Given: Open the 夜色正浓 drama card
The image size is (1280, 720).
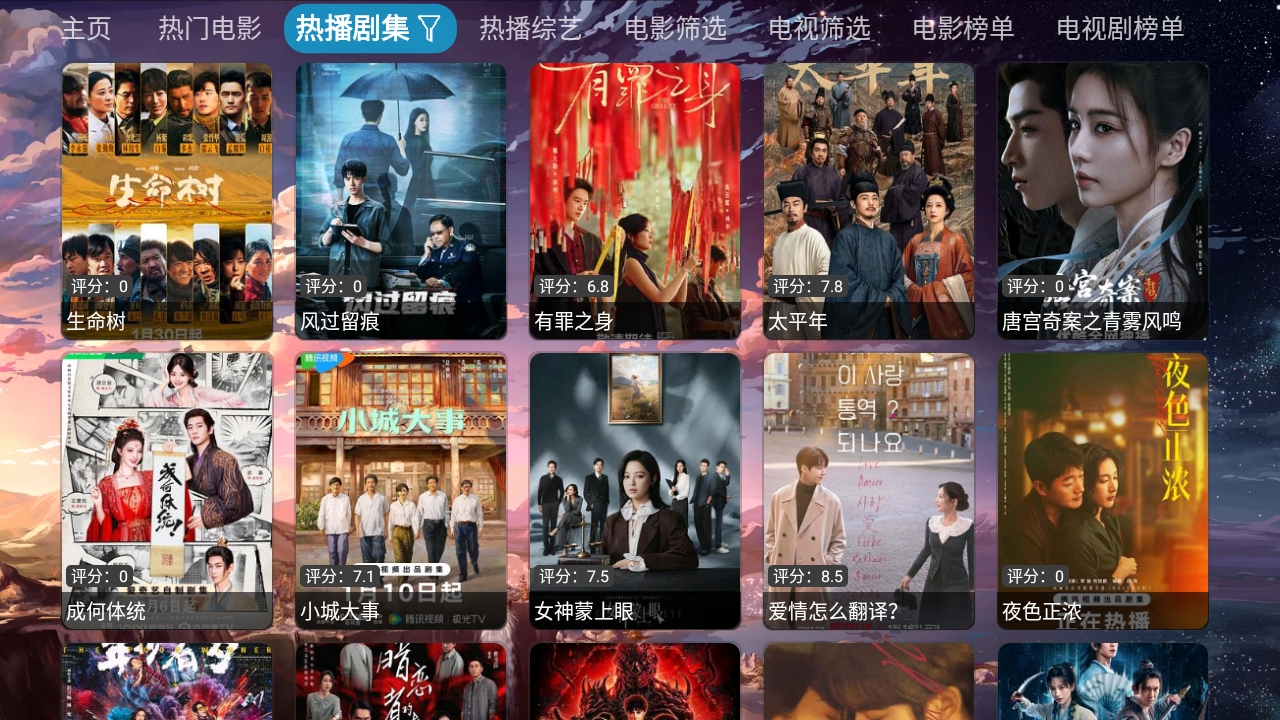Looking at the screenshot, I should point(1103,491).
